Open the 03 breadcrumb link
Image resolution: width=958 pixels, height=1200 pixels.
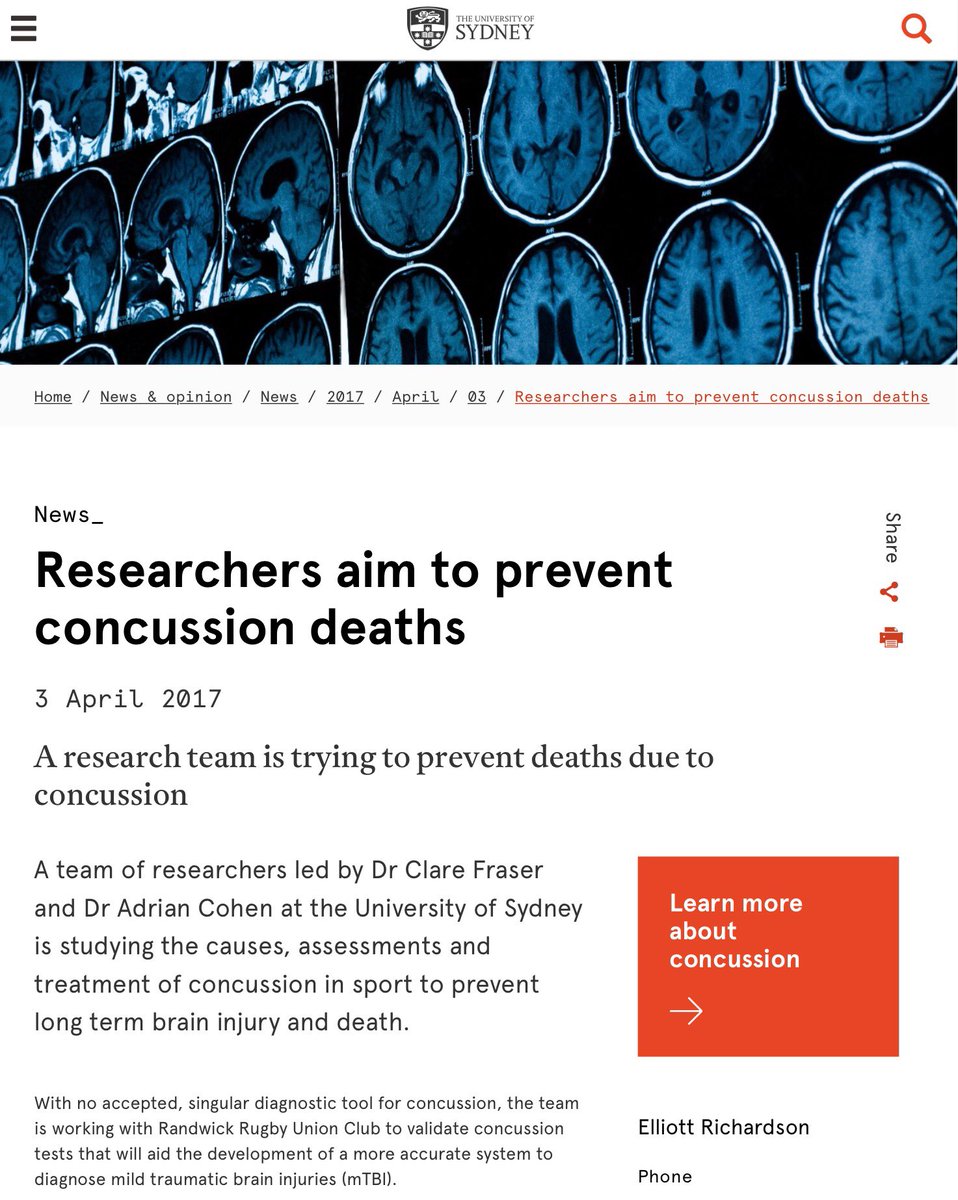click(477, 397)
